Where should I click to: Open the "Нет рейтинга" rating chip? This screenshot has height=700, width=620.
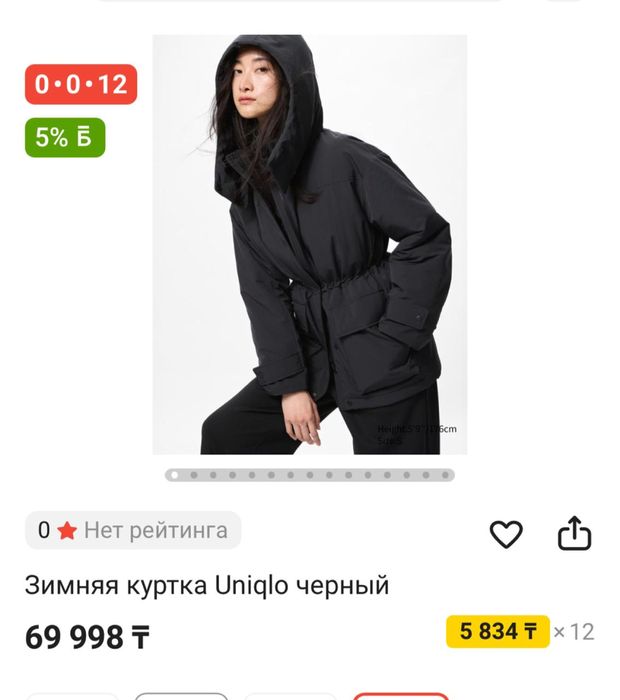click(133, 530)
